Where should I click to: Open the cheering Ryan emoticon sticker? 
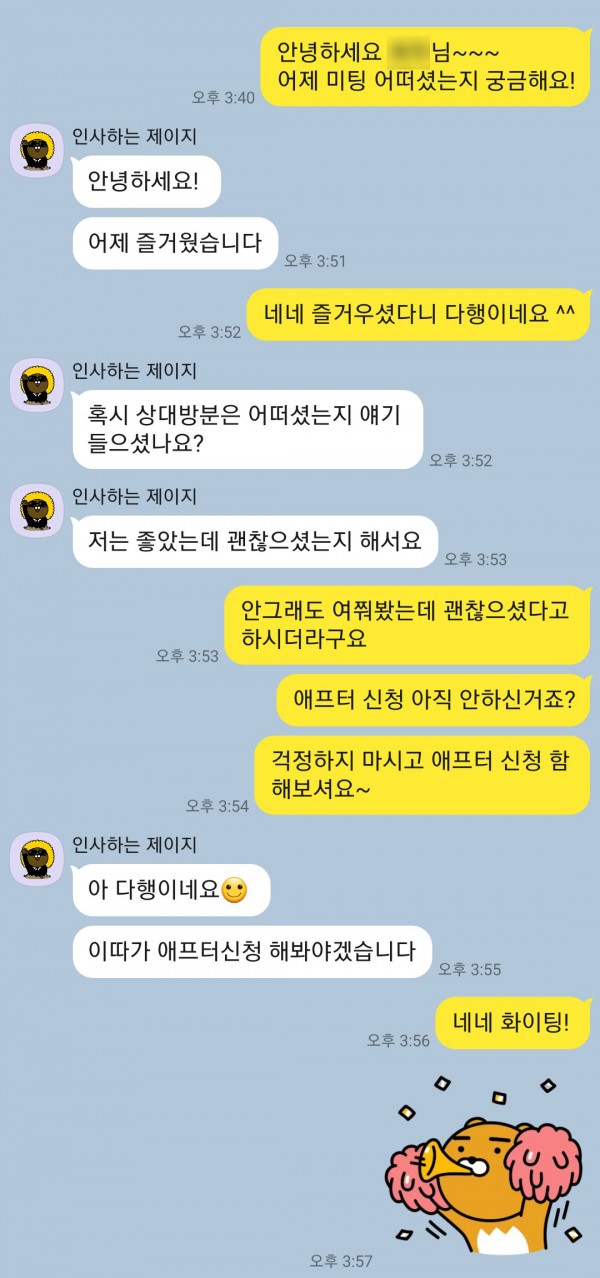click(484, 1164)
